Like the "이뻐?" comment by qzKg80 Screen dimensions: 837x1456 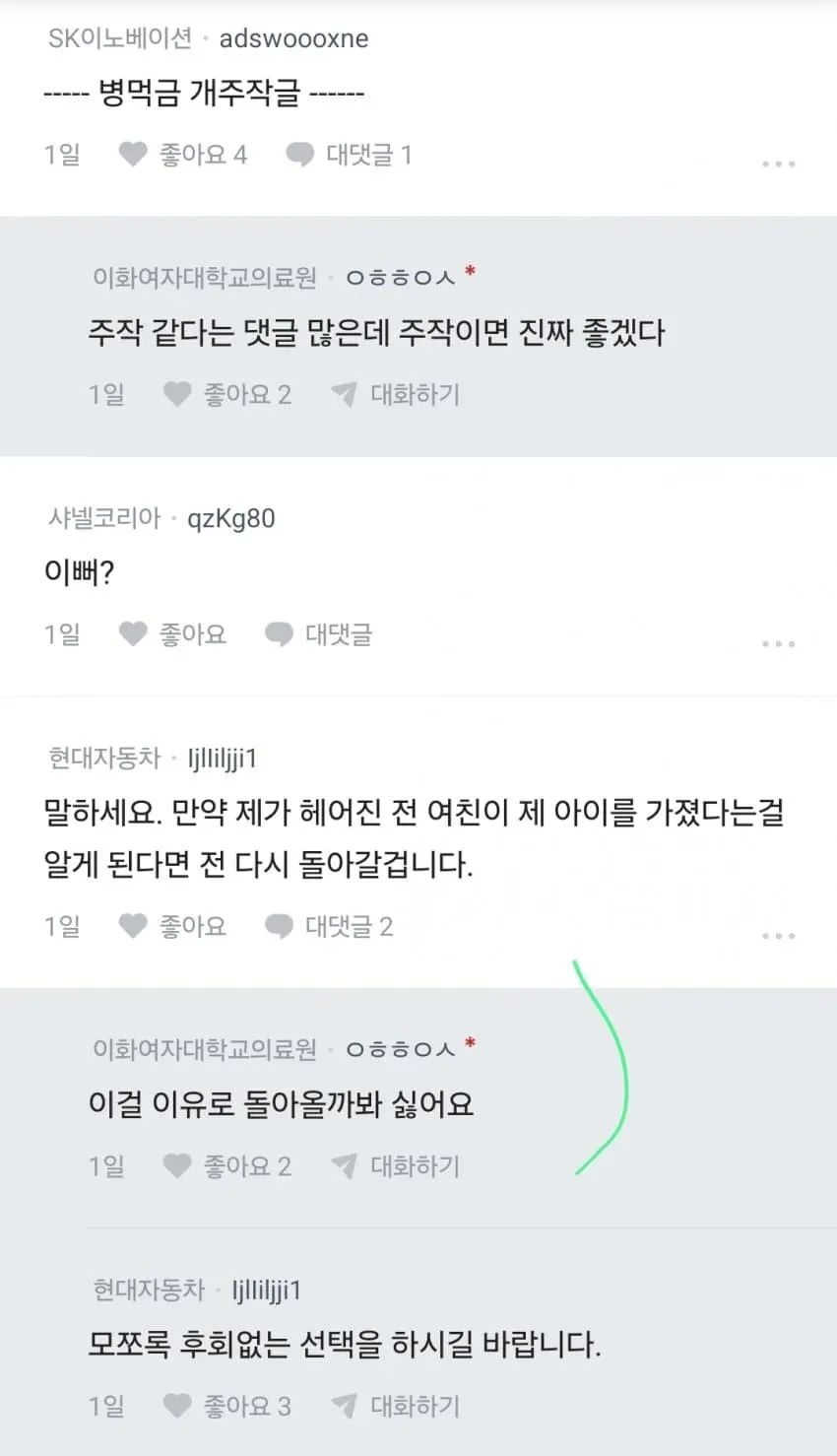172,634
